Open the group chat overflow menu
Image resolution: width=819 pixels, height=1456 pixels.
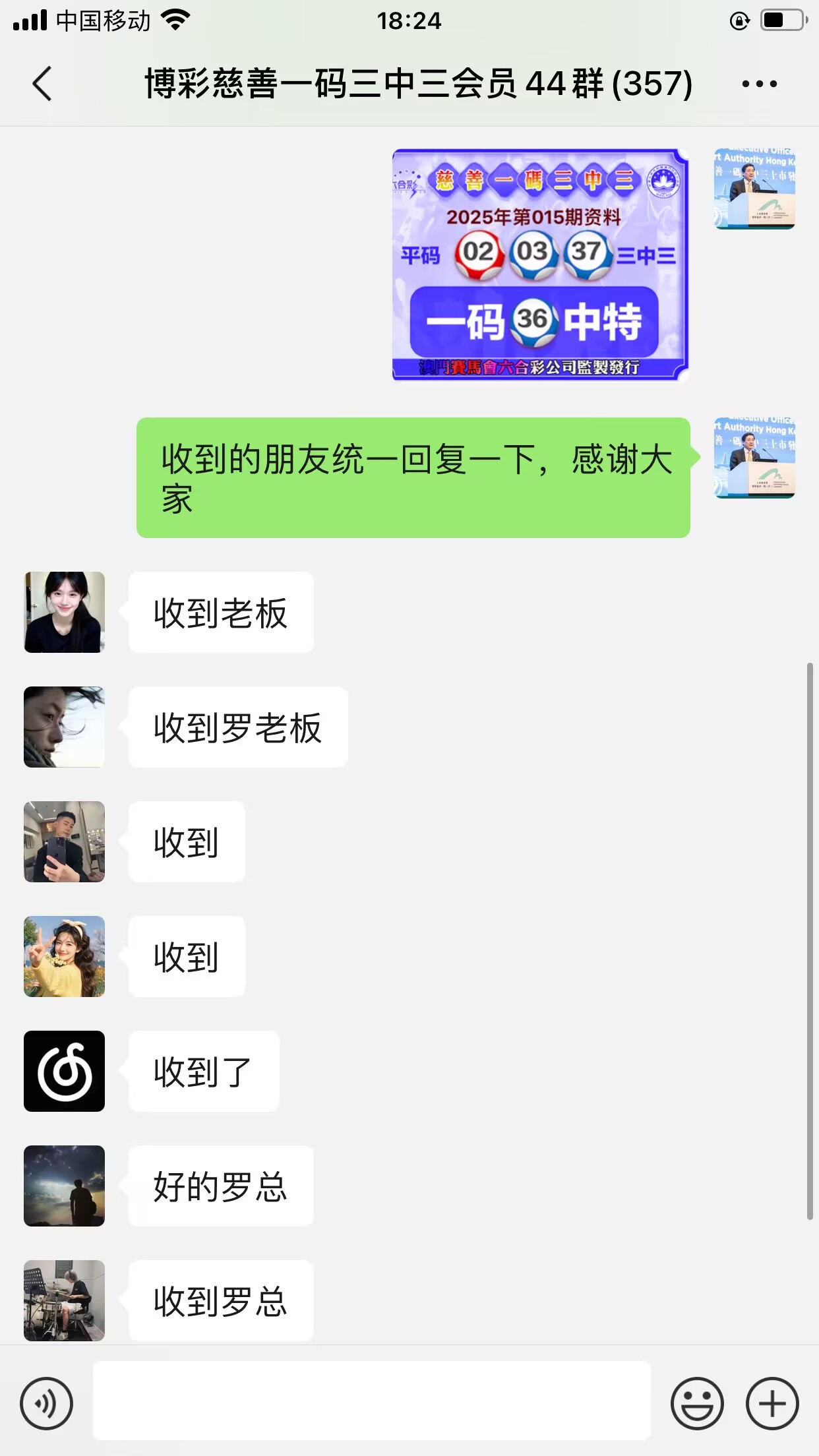[x=759, y=84]
